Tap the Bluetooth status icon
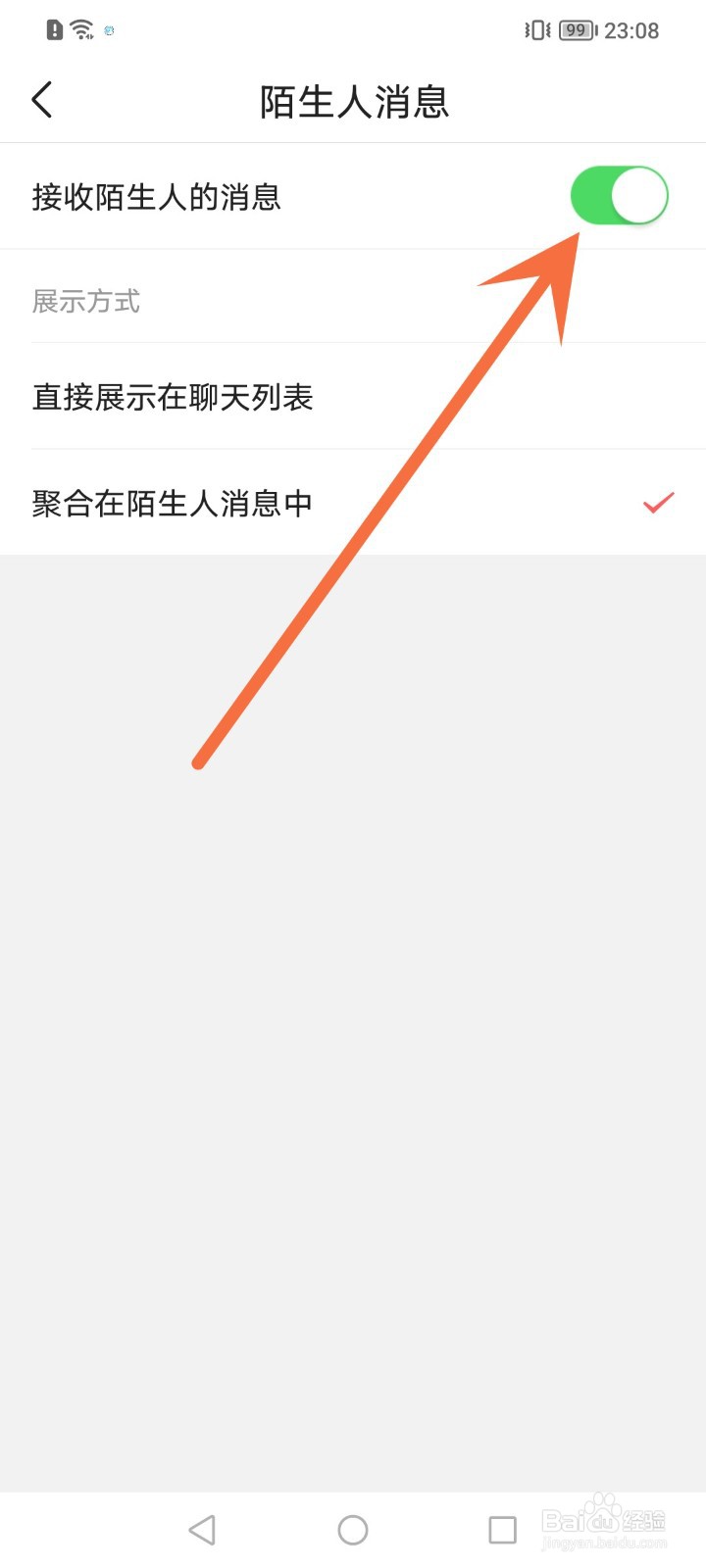This screenshot has height=1568, width=706. click(x=109, y=31)
